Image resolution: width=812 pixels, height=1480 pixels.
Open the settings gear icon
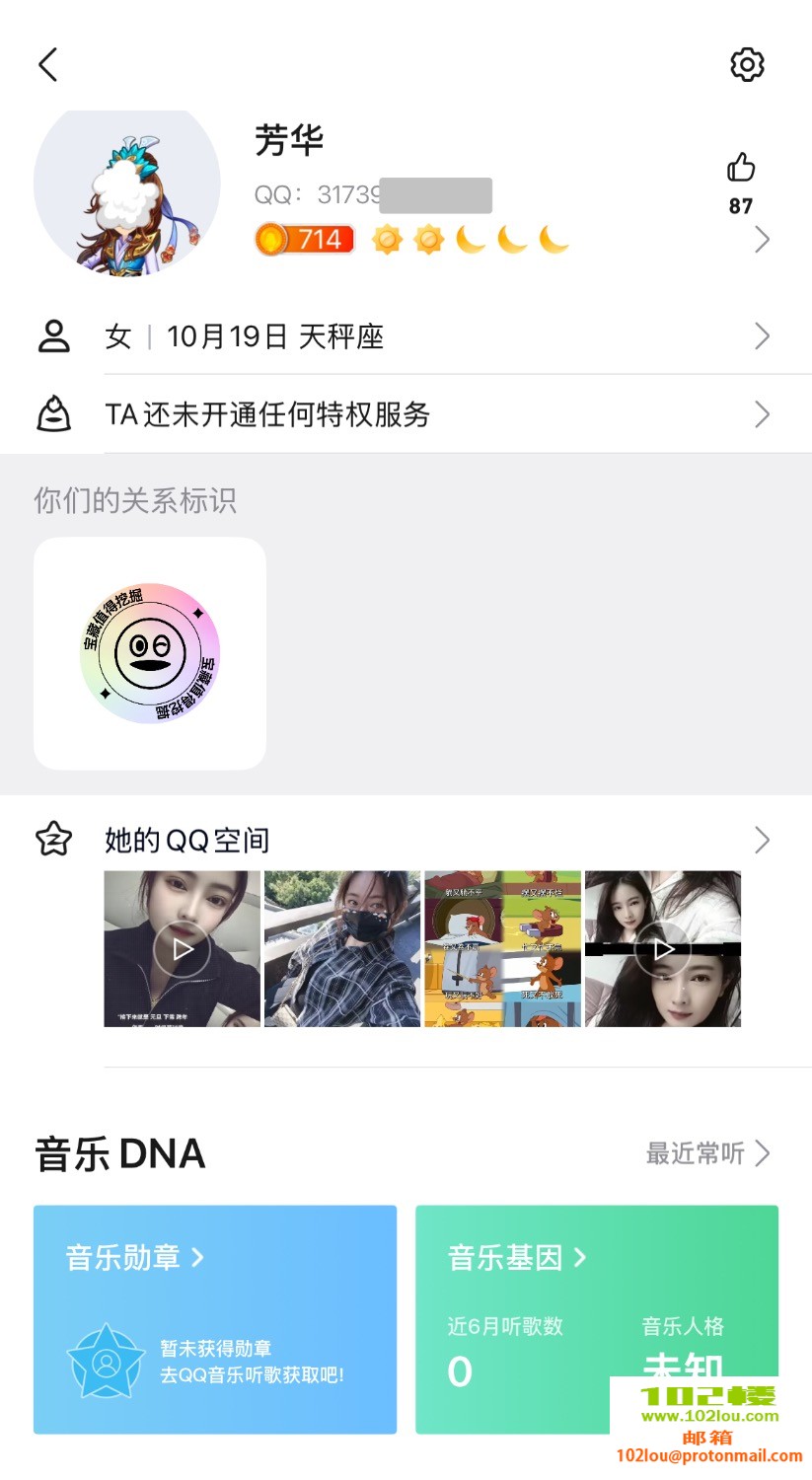[x=747, y=64]
